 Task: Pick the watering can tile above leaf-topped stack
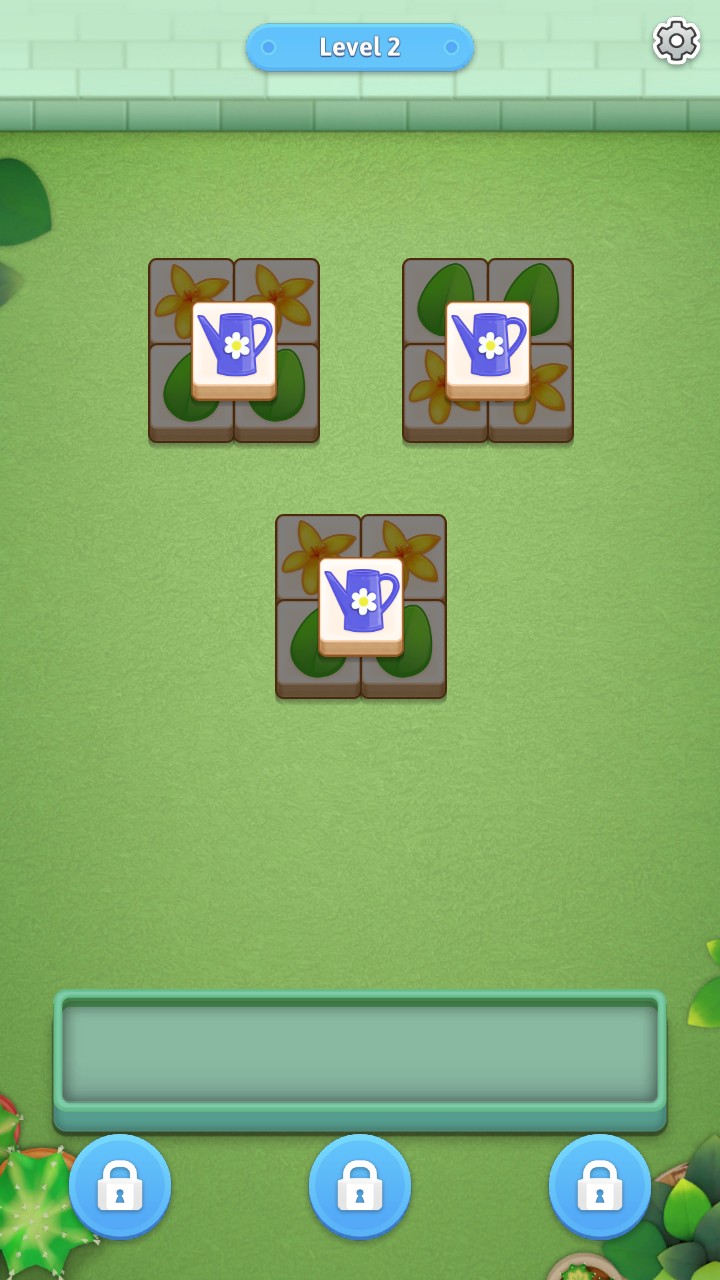[x=488, y=348]
